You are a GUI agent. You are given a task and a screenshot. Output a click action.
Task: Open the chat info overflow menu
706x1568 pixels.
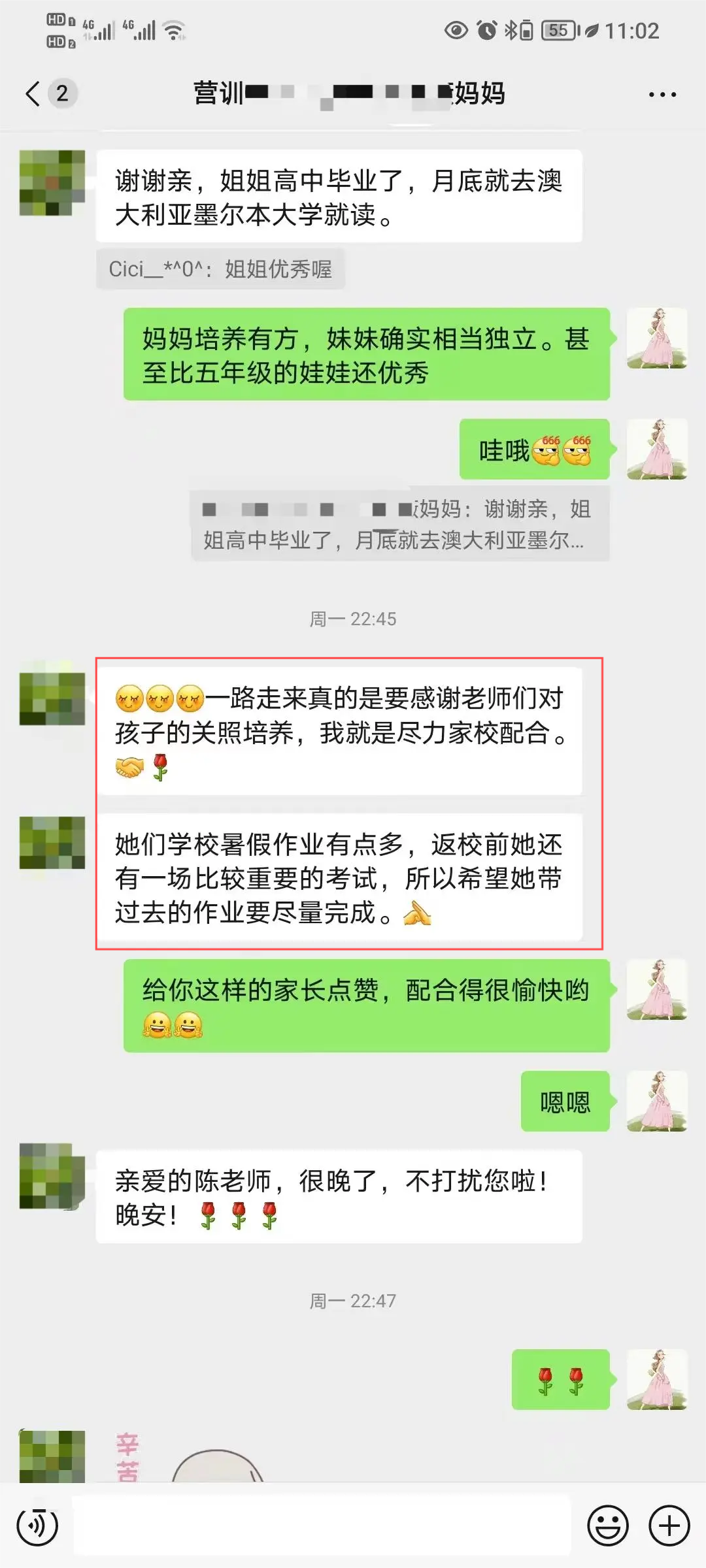tap(662, 95)
